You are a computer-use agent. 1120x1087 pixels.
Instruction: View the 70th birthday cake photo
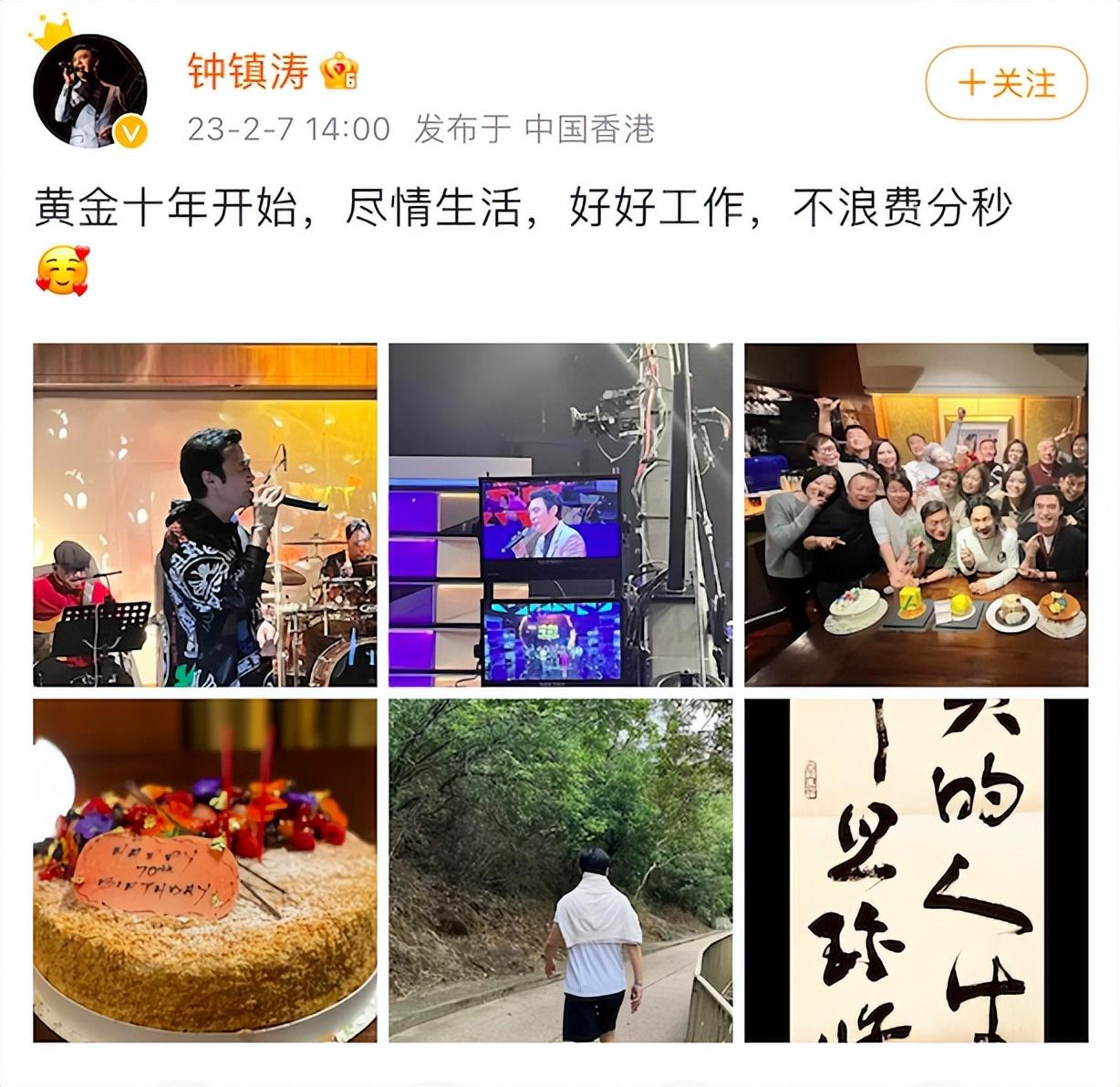click(x=205, y=870)
